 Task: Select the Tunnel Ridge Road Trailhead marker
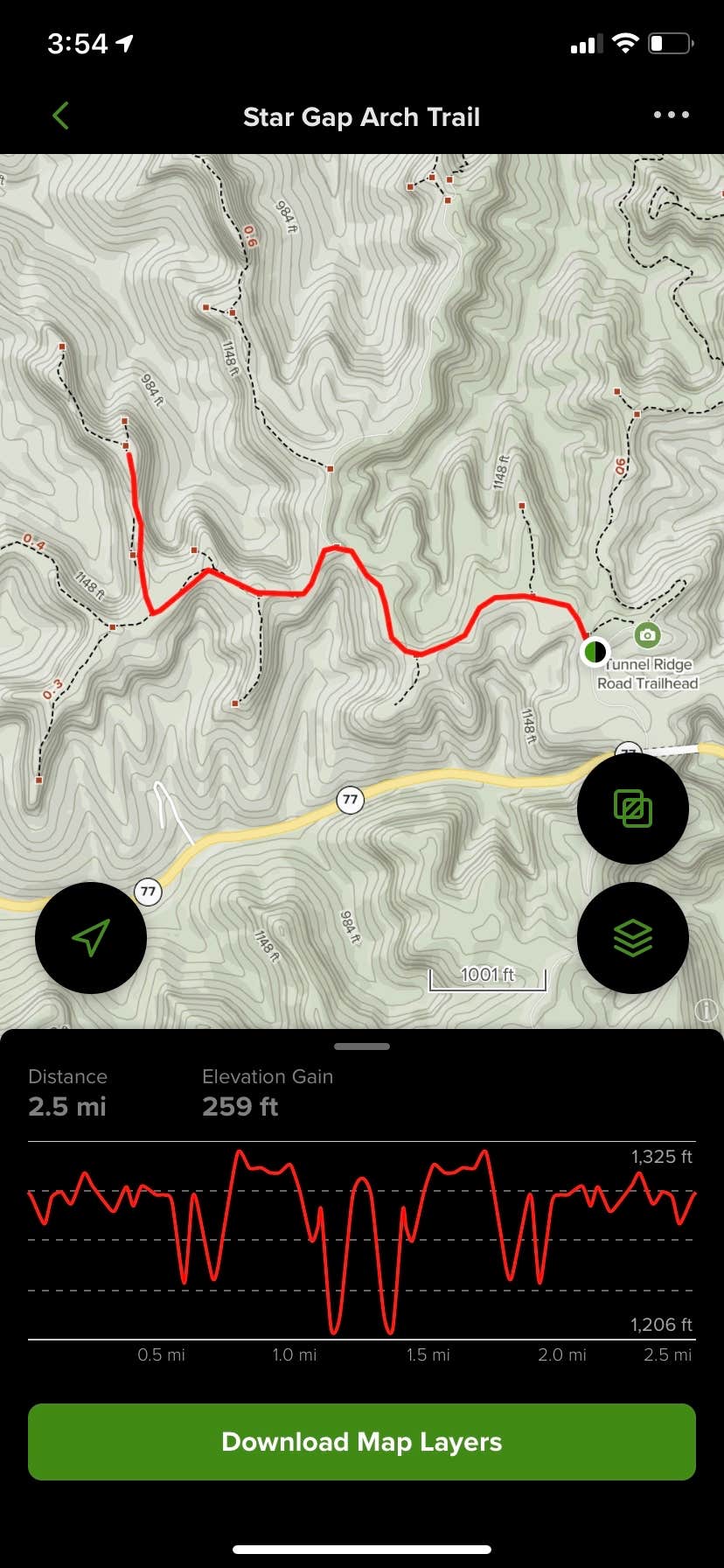[x=594, y=652]
